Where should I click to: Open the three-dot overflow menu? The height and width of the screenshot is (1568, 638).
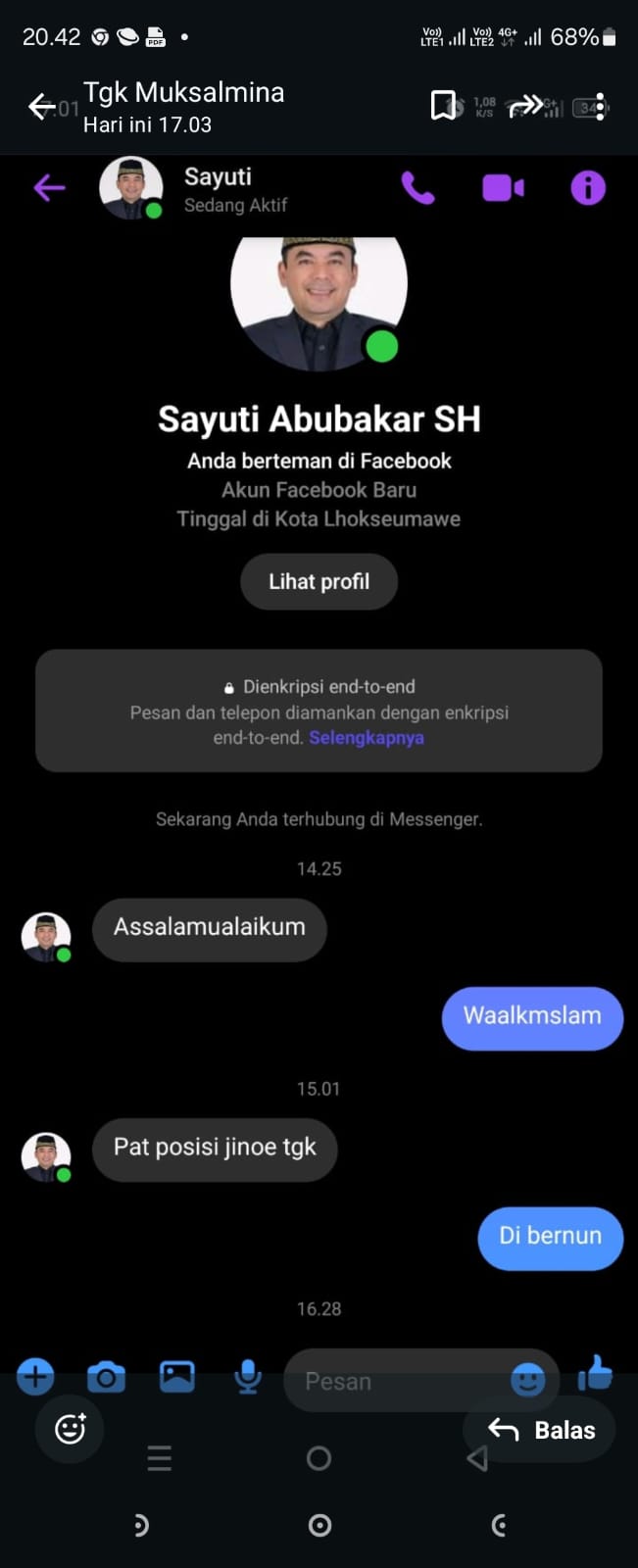pos(600,107)
